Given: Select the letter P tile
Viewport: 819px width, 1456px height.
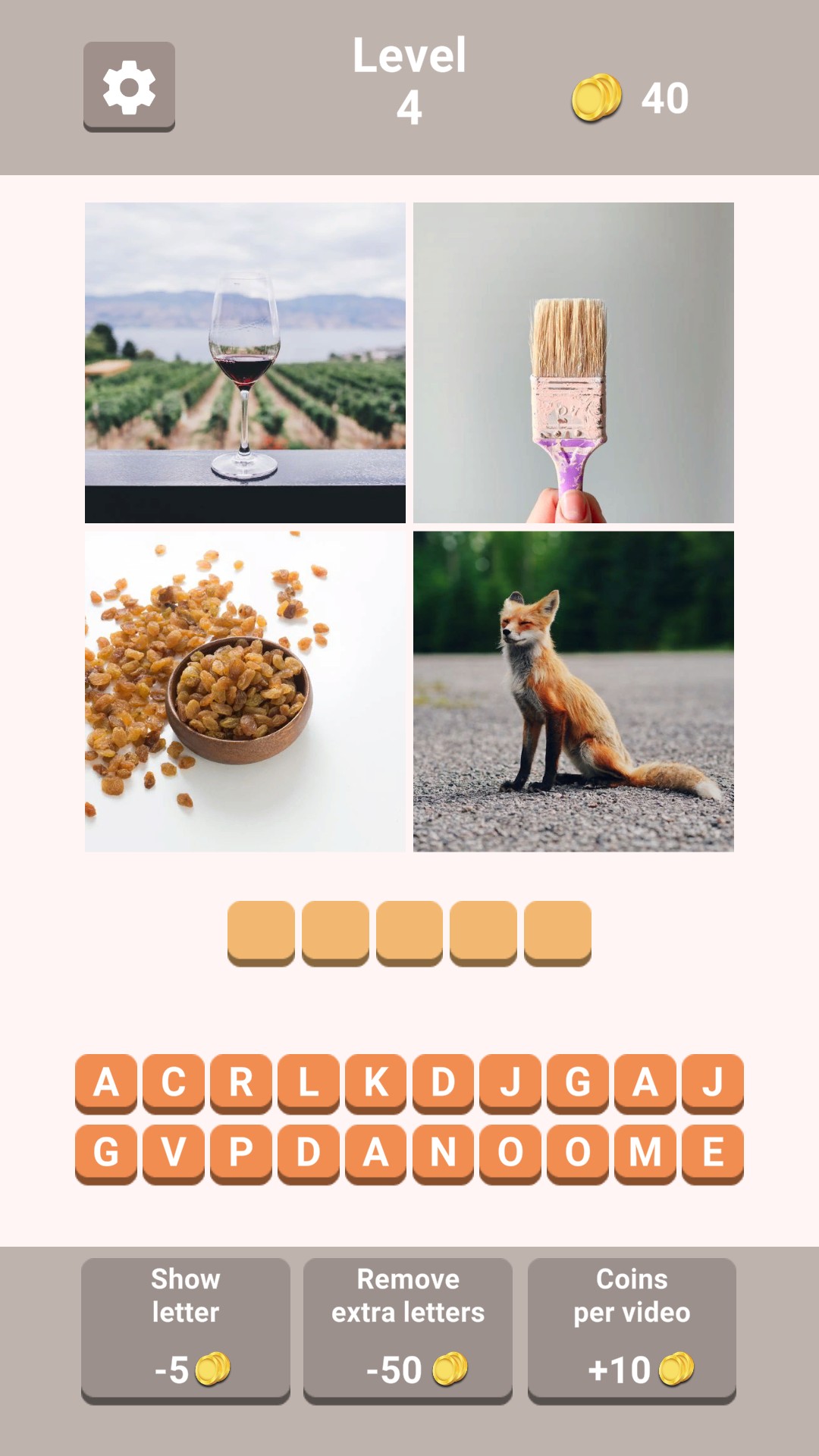Looking at the screenshot, I should (241, 1153).
